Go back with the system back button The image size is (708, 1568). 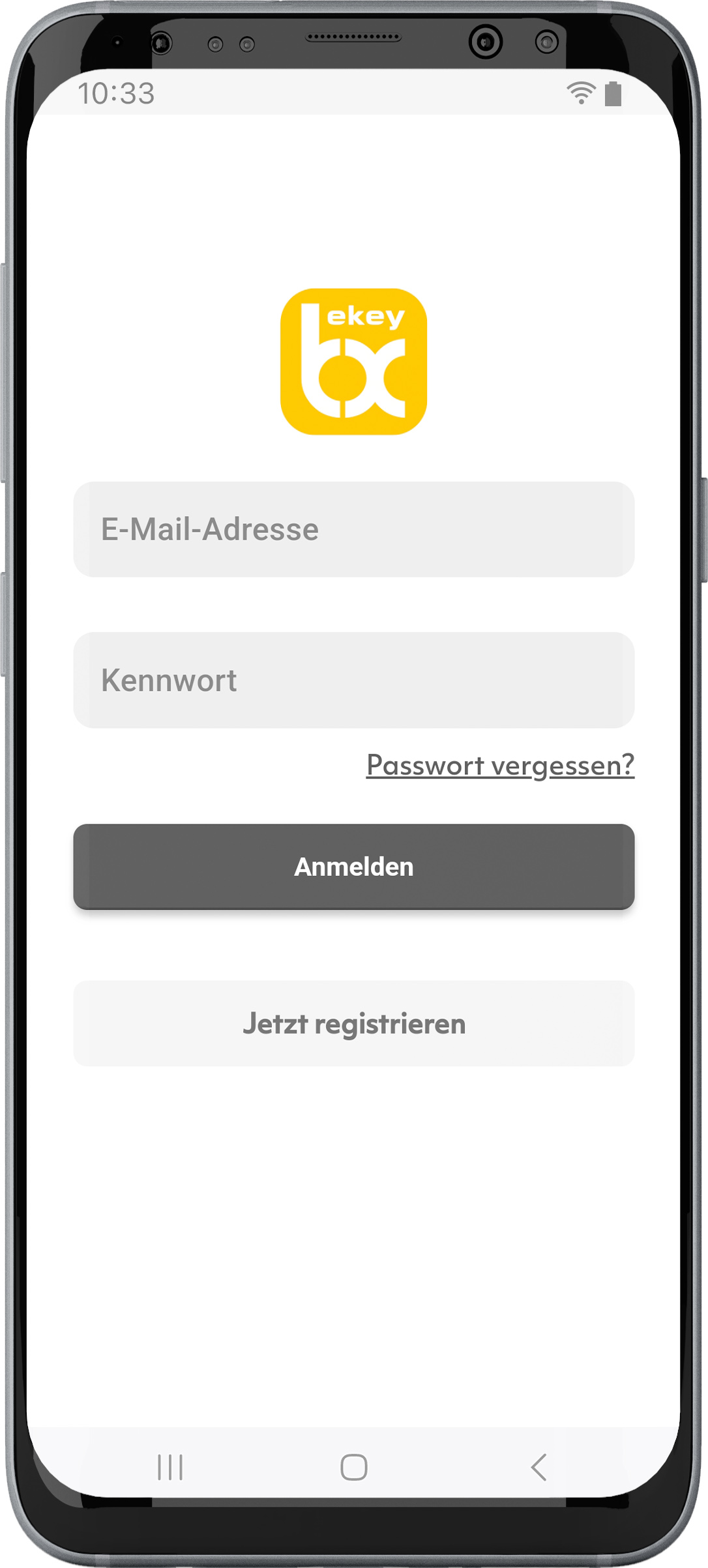click(x=539, y=1467)
